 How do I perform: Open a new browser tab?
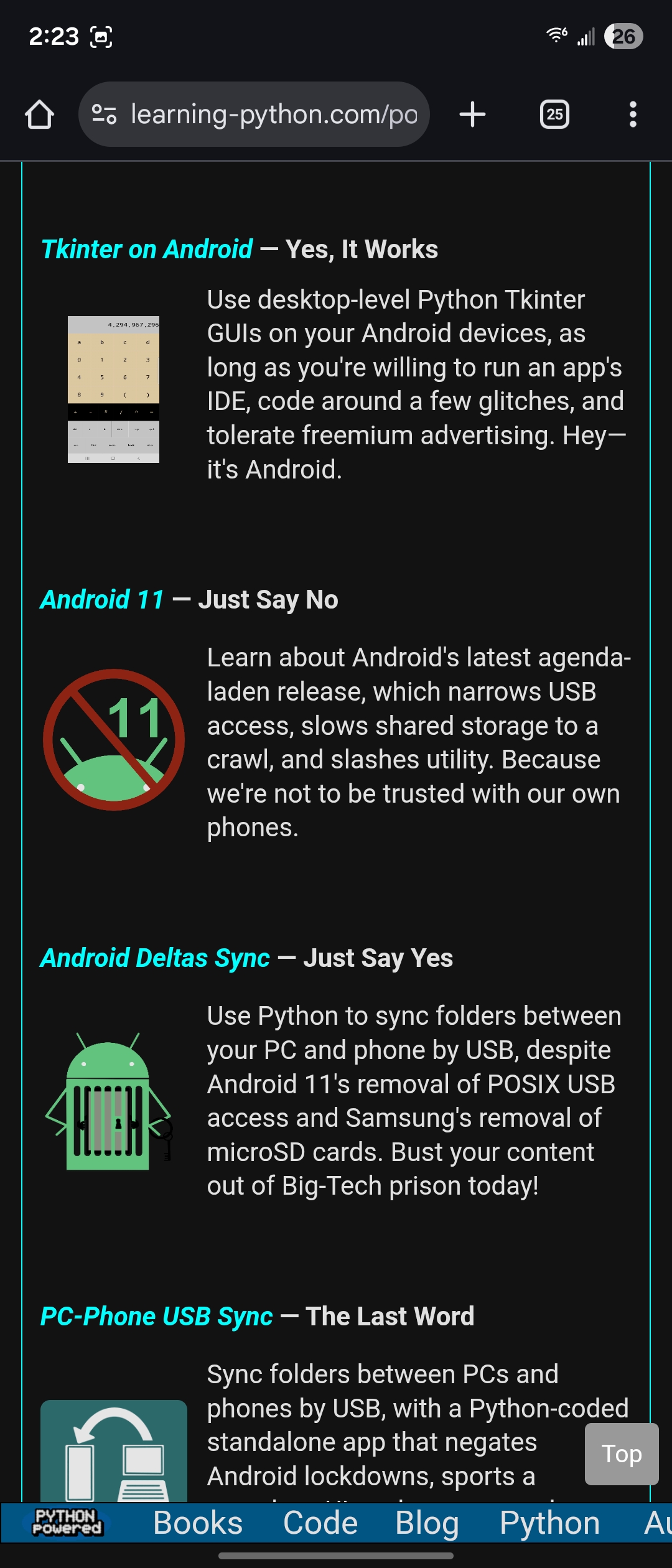coord(472,114)
